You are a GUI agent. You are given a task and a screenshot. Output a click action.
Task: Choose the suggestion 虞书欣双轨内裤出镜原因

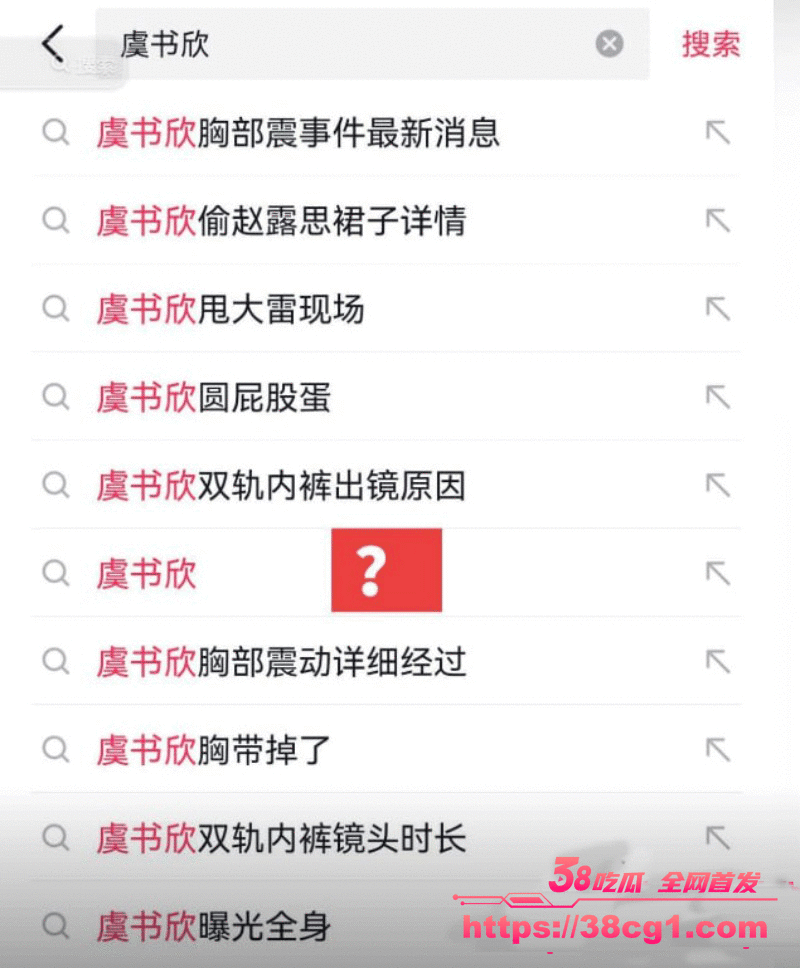(x=281, y=486)
